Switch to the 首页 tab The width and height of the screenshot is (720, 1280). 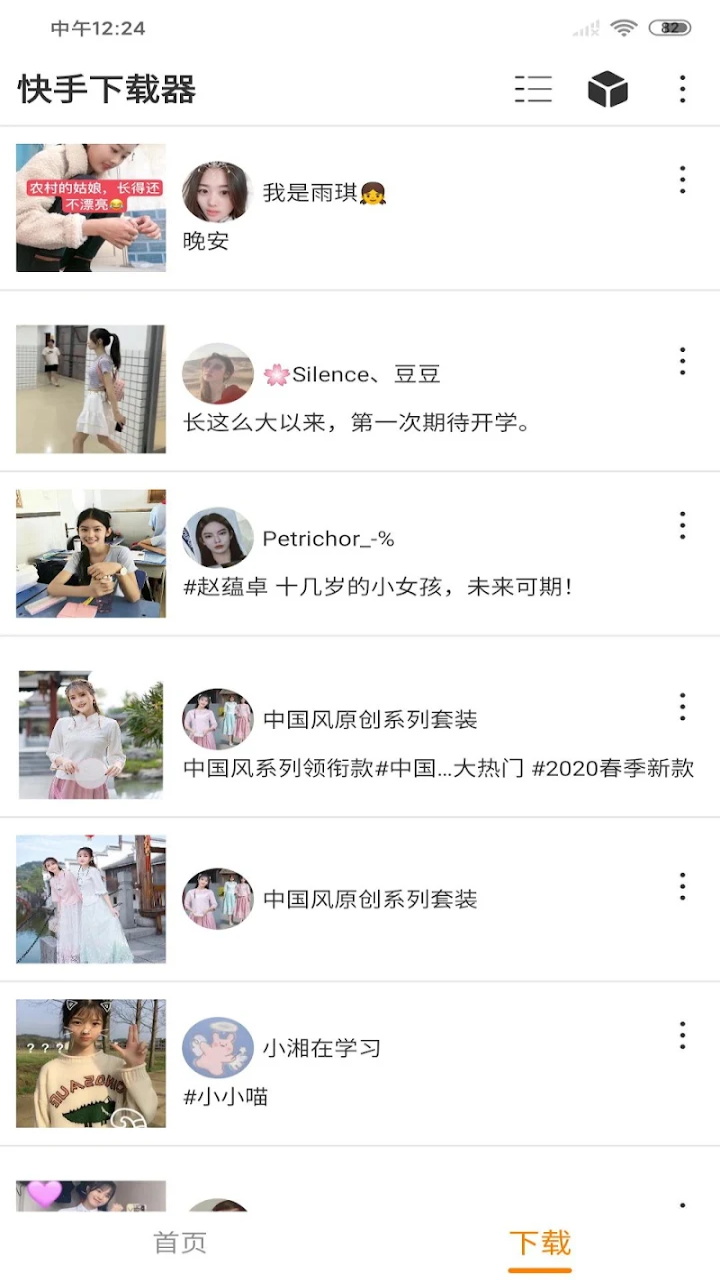(x=180, y=1243)
